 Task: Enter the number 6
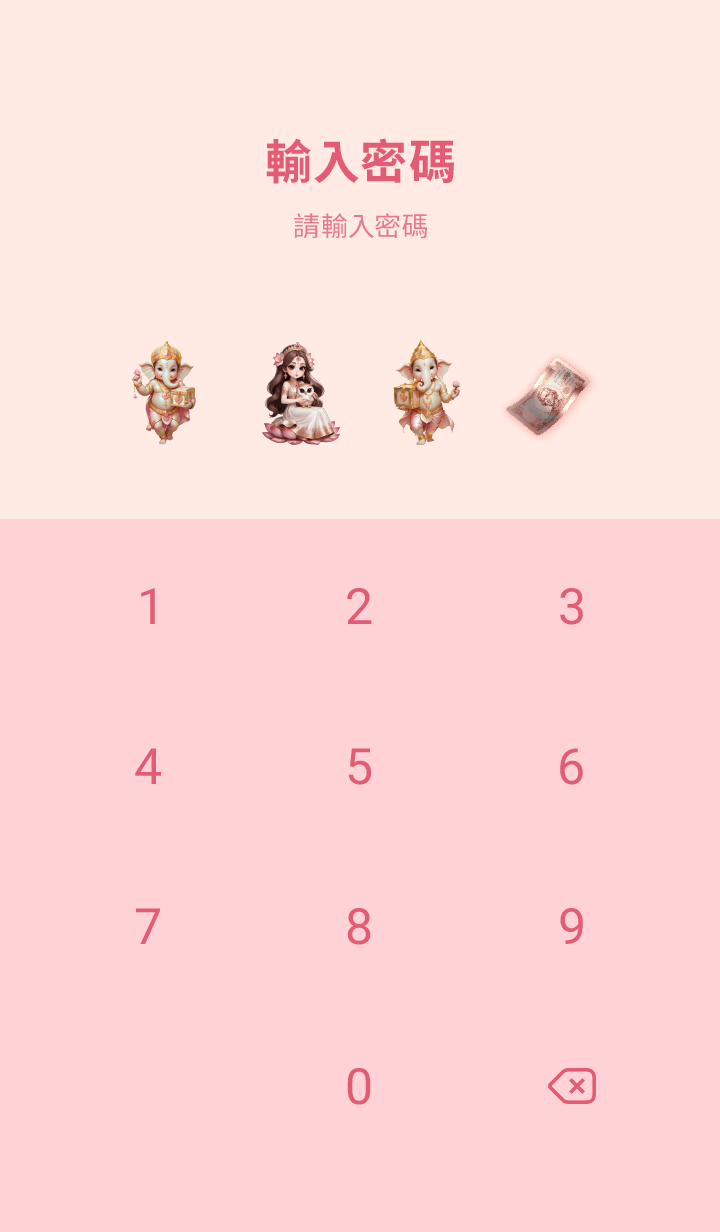[x=571, y=767]
